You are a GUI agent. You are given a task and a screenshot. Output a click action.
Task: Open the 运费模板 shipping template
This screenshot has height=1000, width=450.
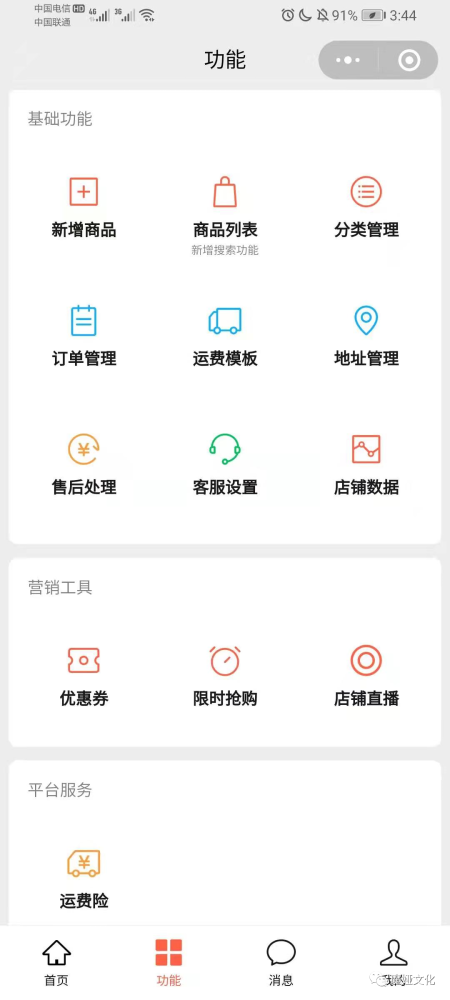pos(225,336)
